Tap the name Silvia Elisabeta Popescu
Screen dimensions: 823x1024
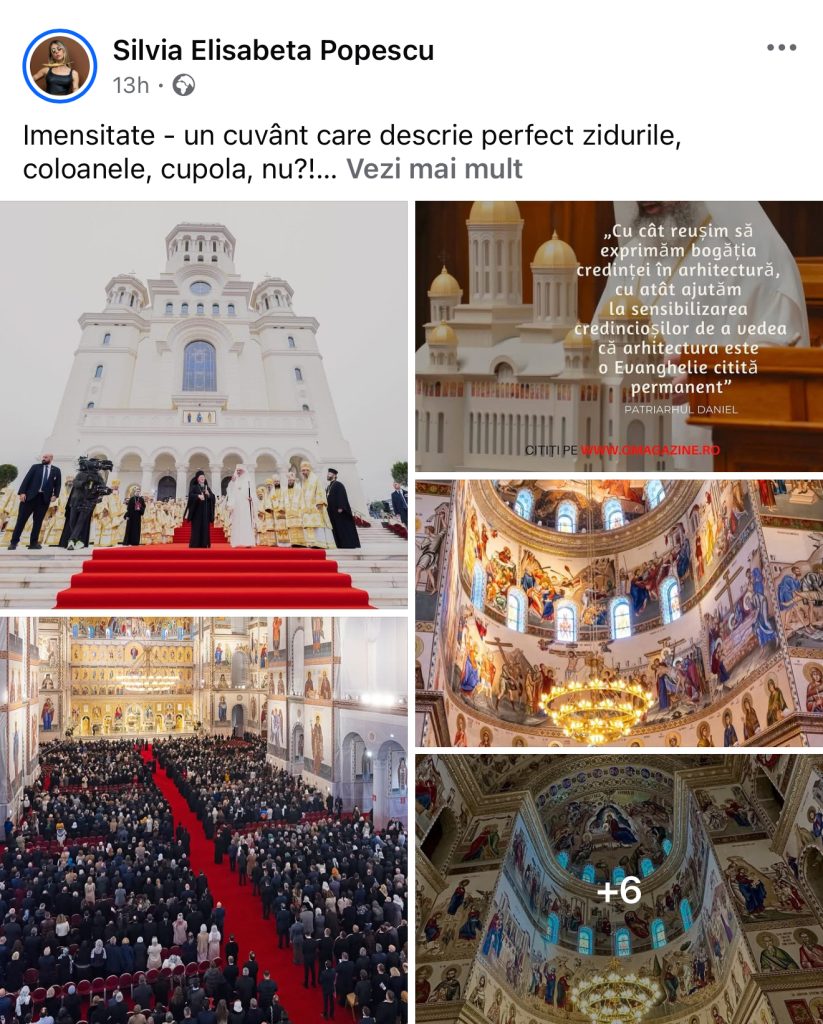[x=273, y=50]
